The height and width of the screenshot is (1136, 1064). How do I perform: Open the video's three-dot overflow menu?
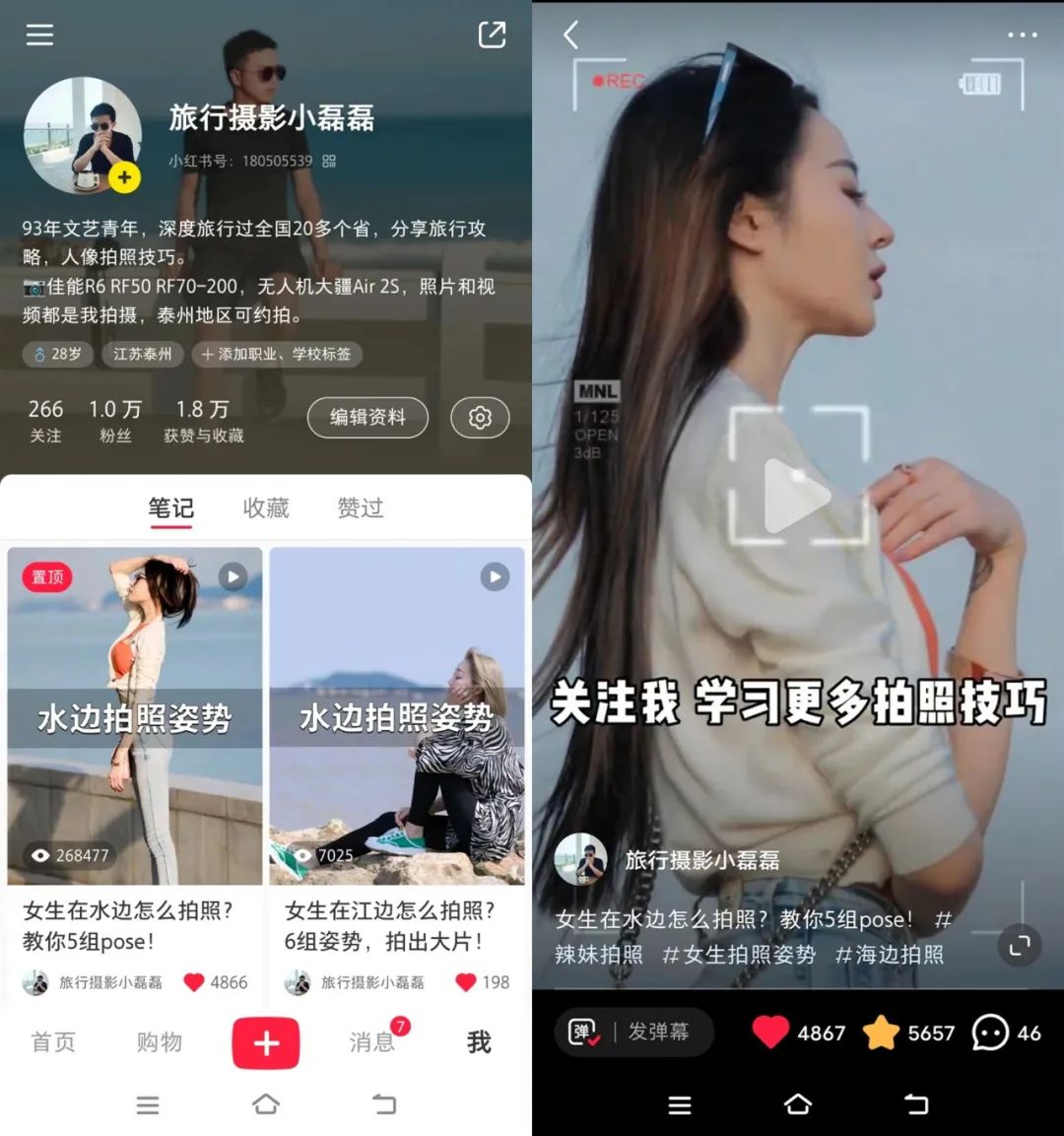pyautogui.click(x=1022, y=35)
